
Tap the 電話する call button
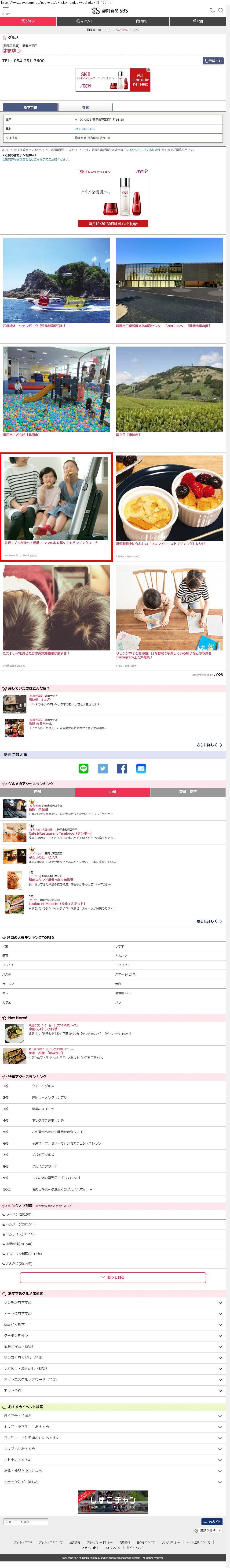213,61
